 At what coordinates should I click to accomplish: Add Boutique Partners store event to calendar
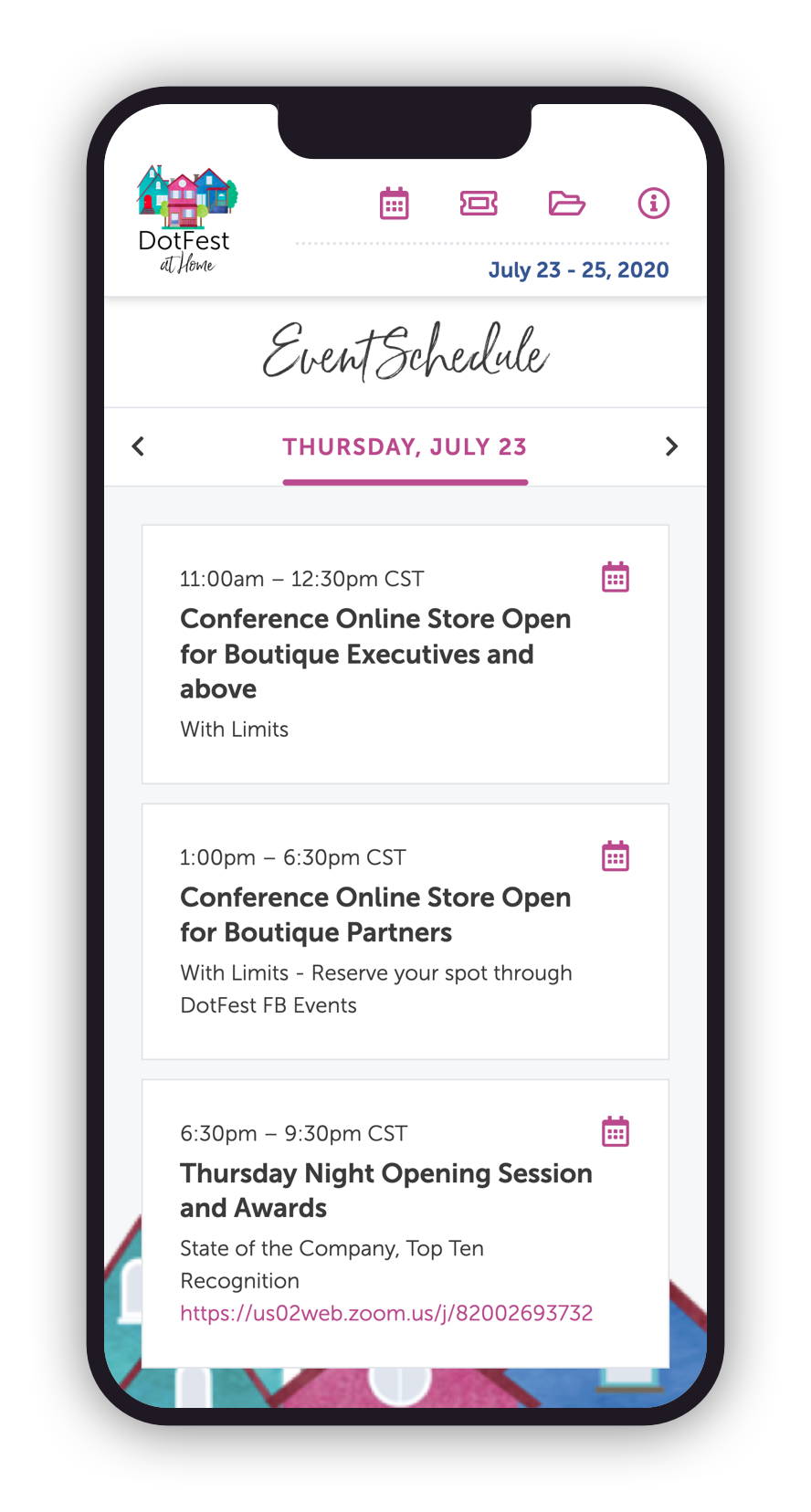pos(616,856)
